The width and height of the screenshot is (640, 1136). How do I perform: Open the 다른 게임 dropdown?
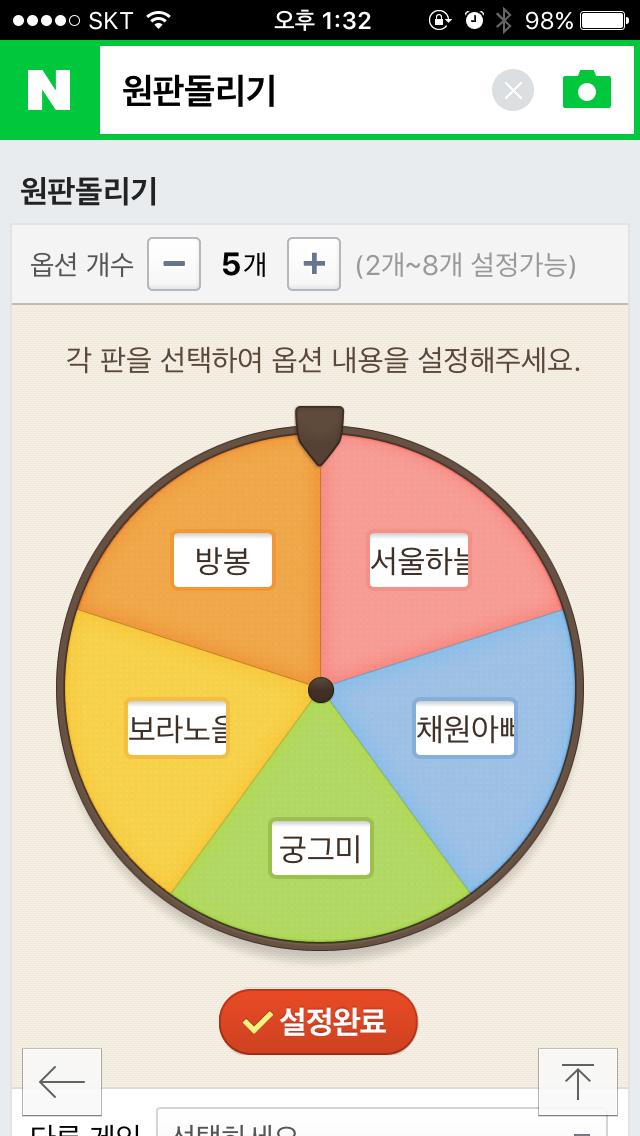(x=380, y=1126)
